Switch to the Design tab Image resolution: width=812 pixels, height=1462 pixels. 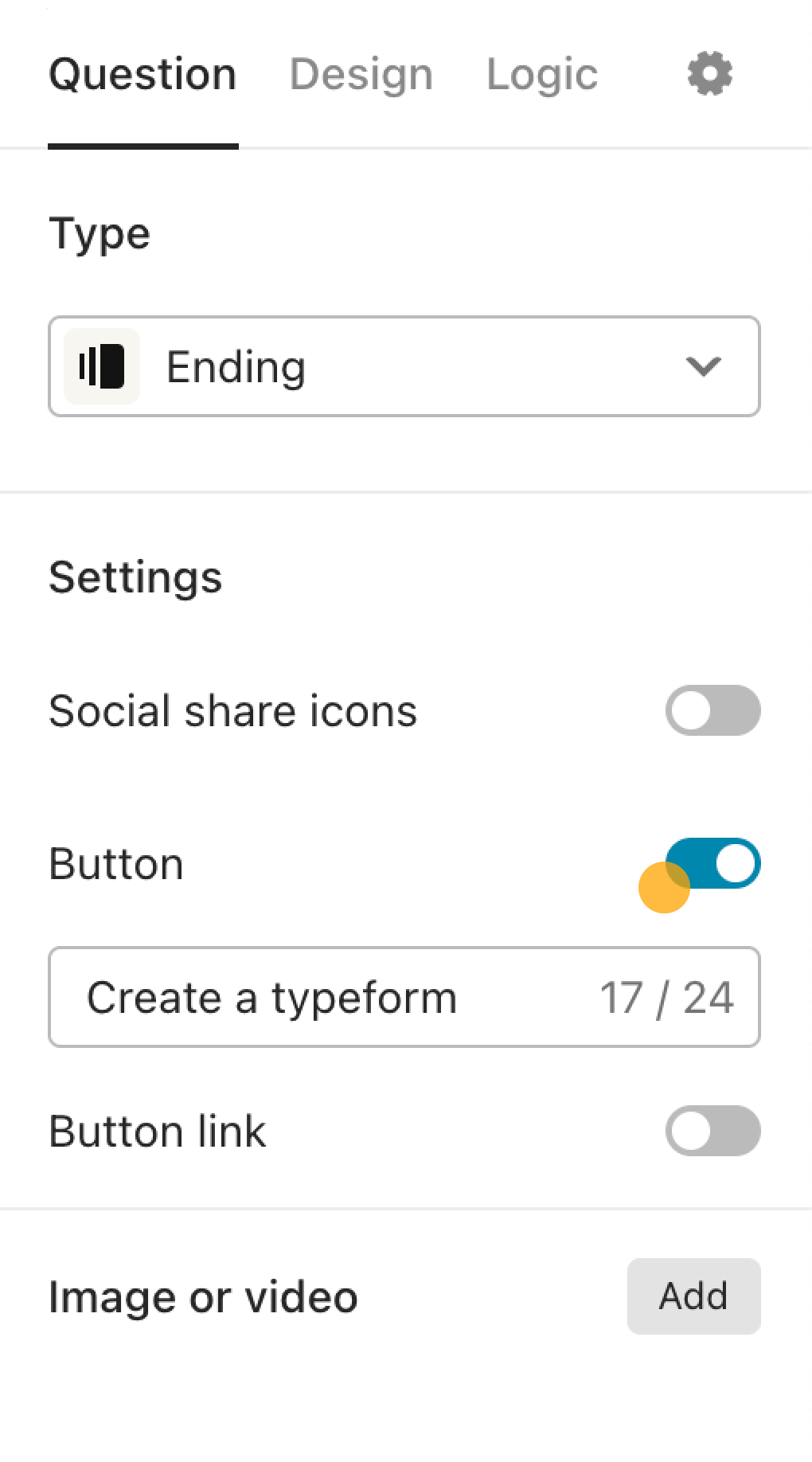tap(361, 74)
